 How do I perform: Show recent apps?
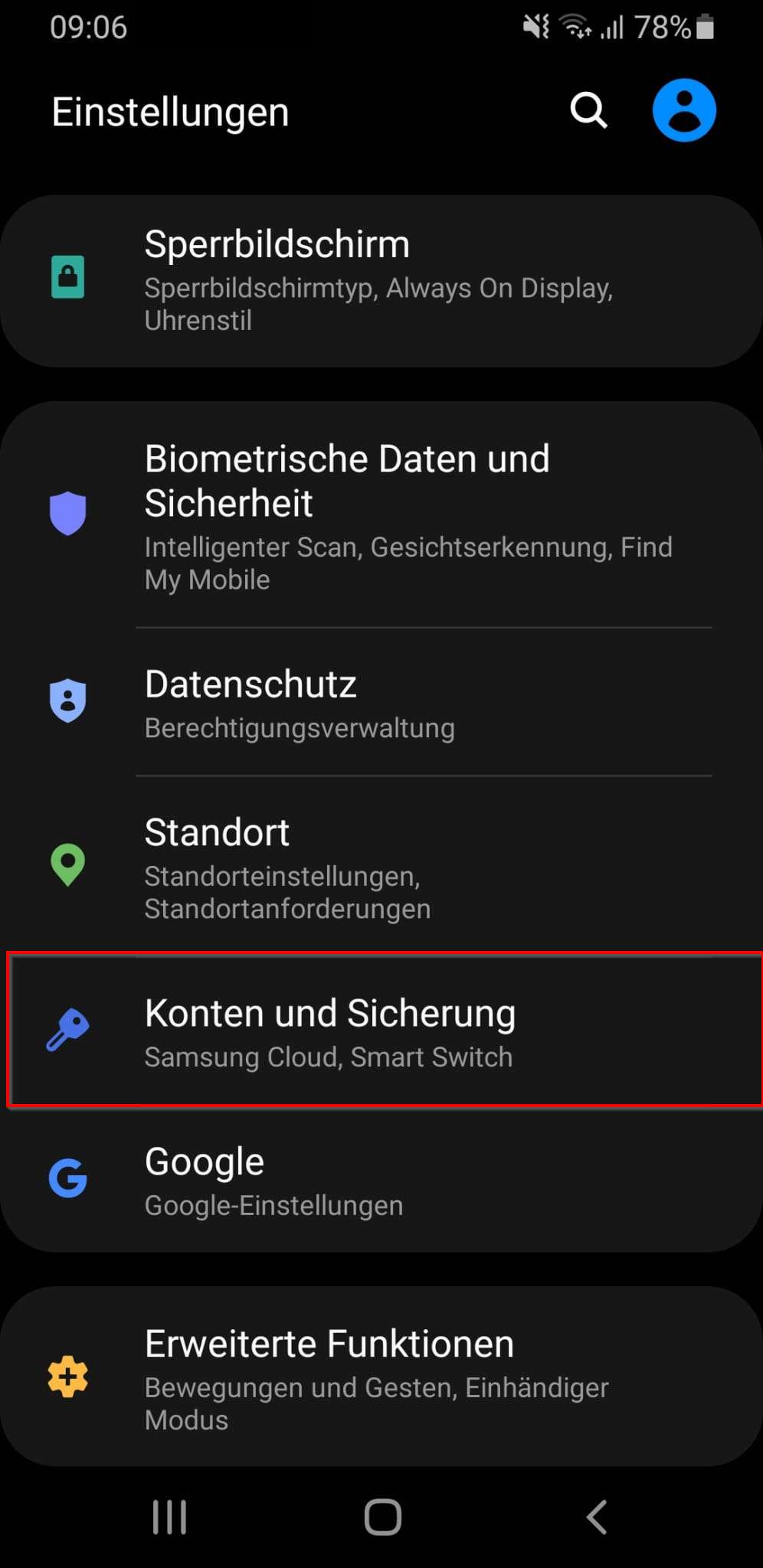[x=169, y=1517]
